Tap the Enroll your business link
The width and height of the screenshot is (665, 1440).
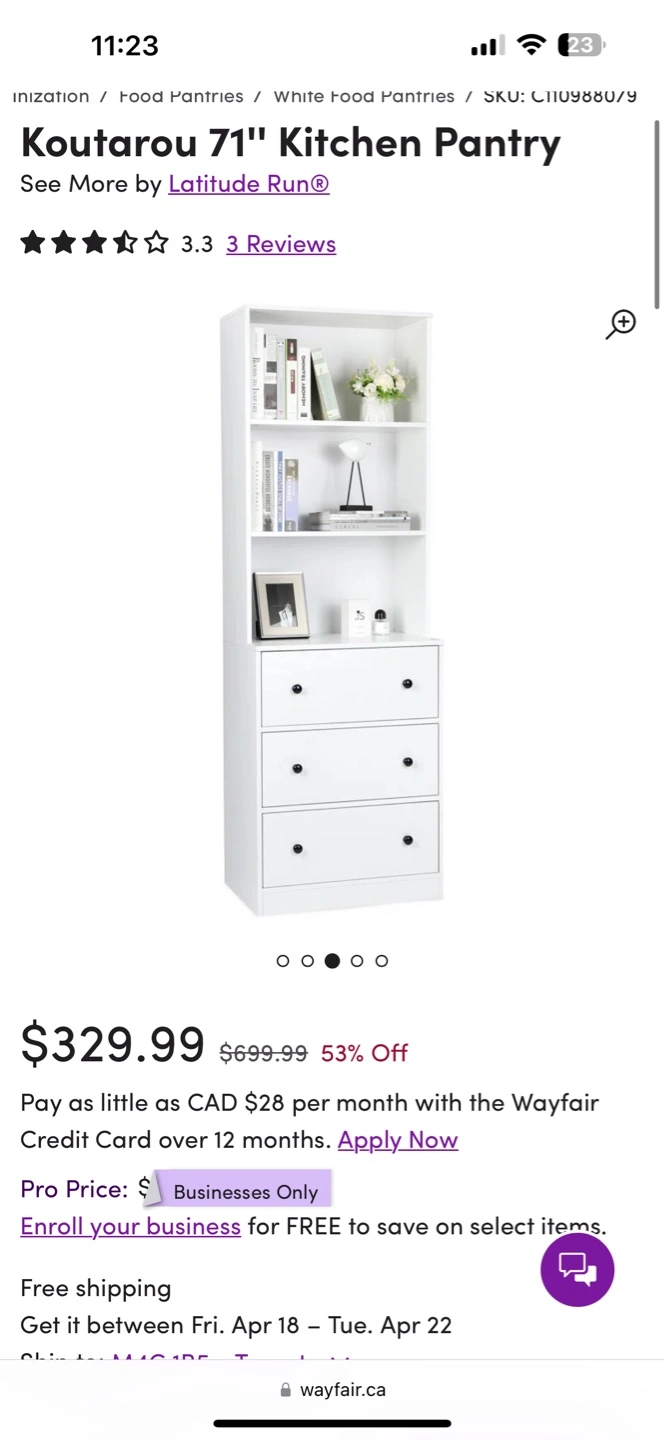131,1226
